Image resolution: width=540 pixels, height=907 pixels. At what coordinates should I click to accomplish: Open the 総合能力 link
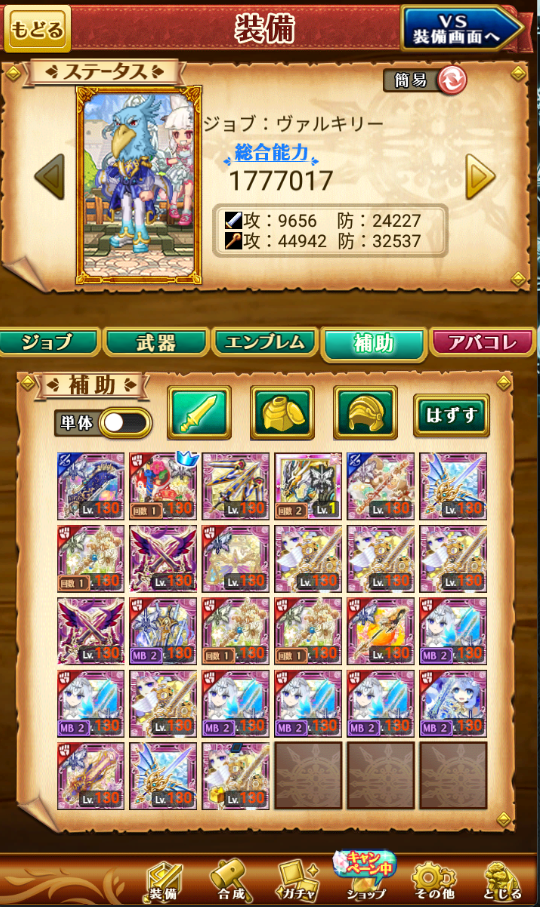click(271, 153)
